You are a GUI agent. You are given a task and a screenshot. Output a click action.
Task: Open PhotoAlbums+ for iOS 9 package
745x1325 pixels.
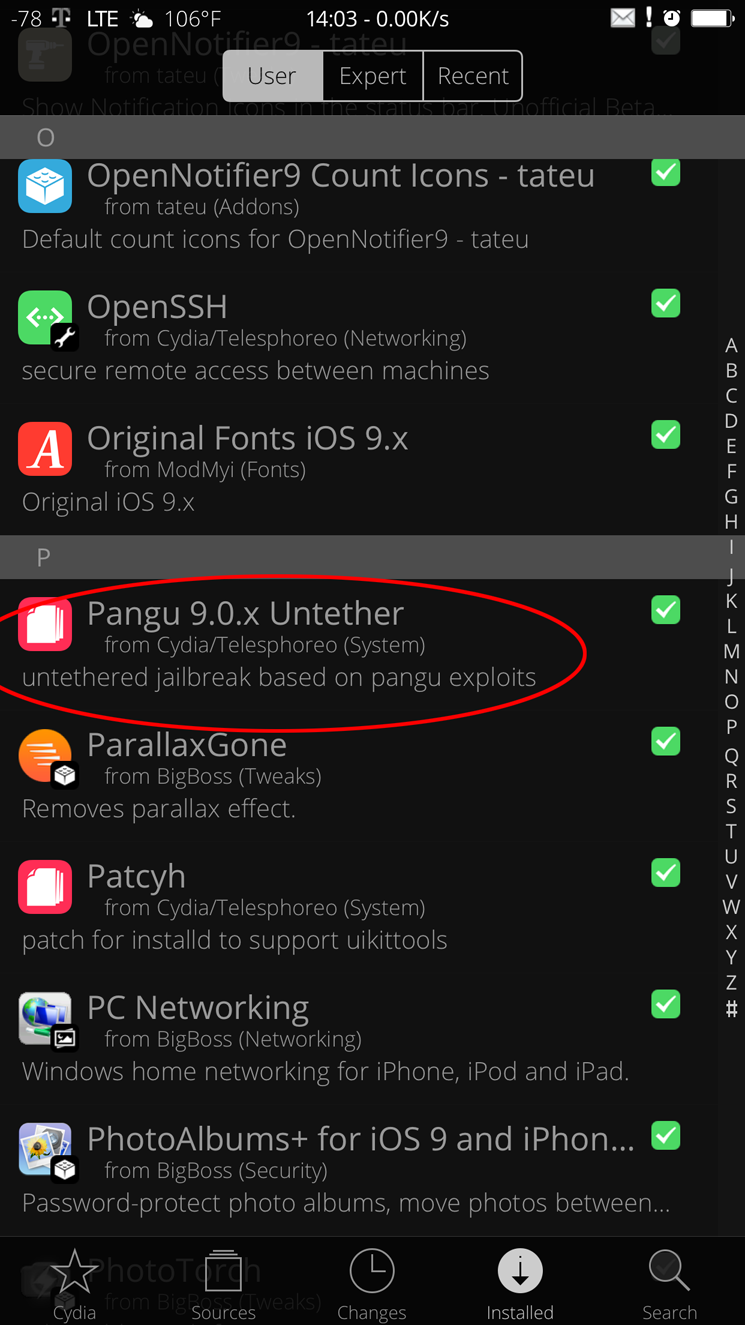(340, 1169)
